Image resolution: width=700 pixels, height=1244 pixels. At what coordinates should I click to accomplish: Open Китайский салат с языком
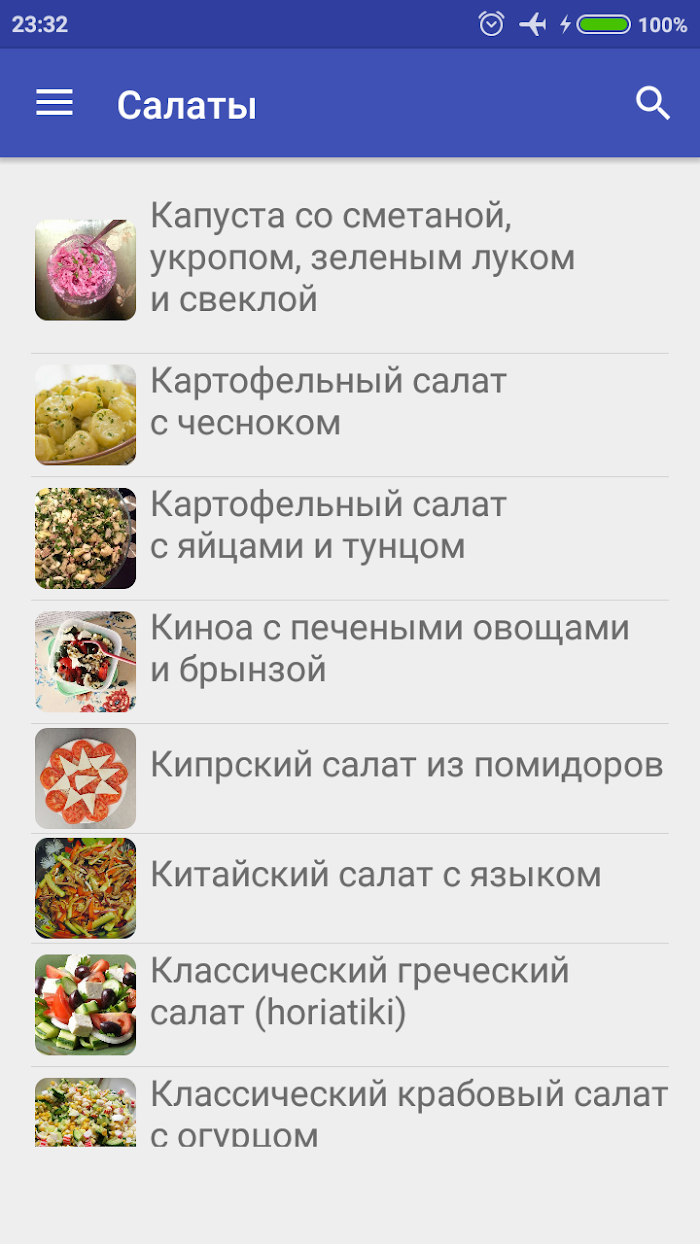[x=350, y=888]
